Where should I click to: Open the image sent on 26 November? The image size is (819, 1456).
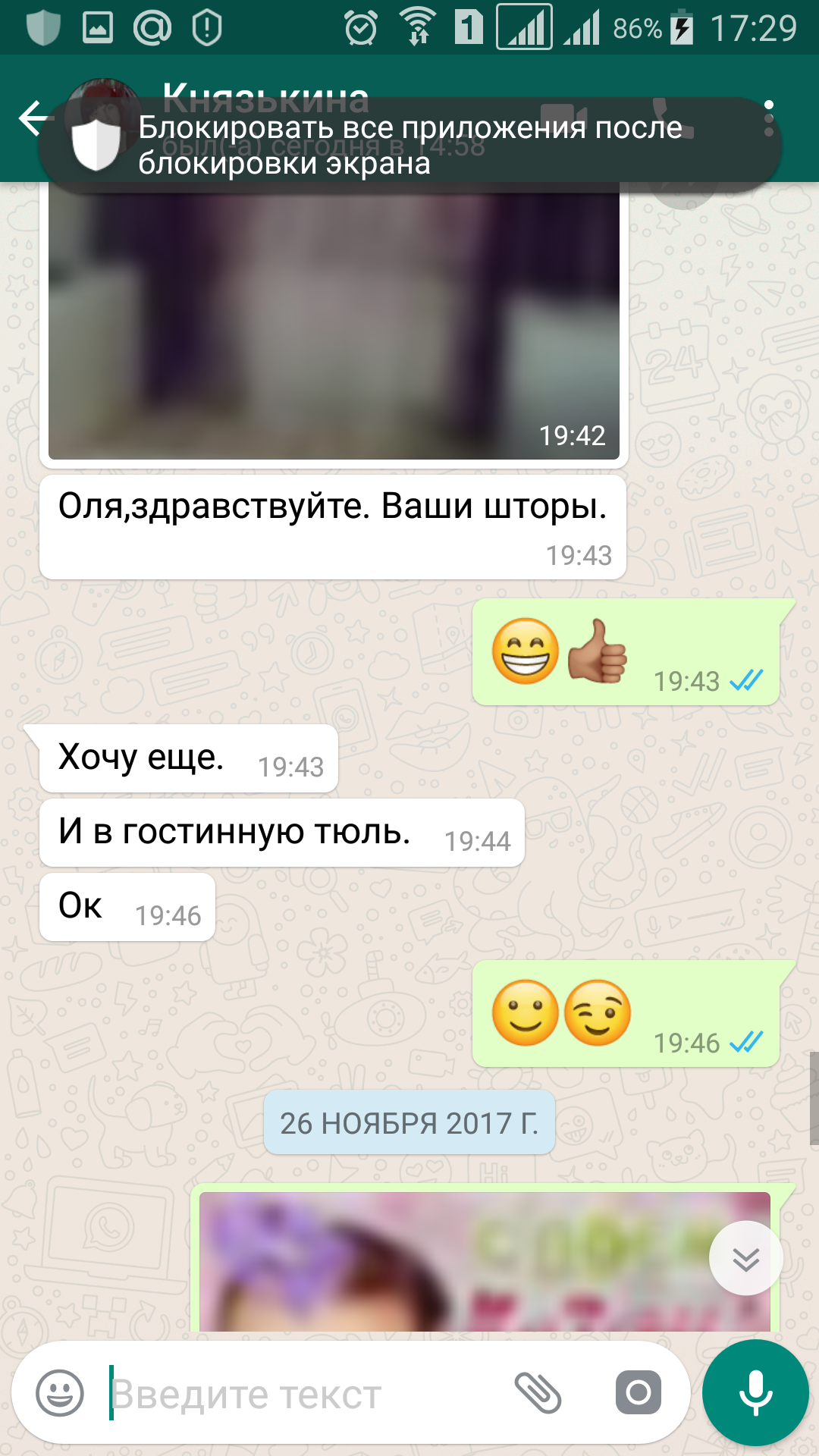[x=485, y=1263]
